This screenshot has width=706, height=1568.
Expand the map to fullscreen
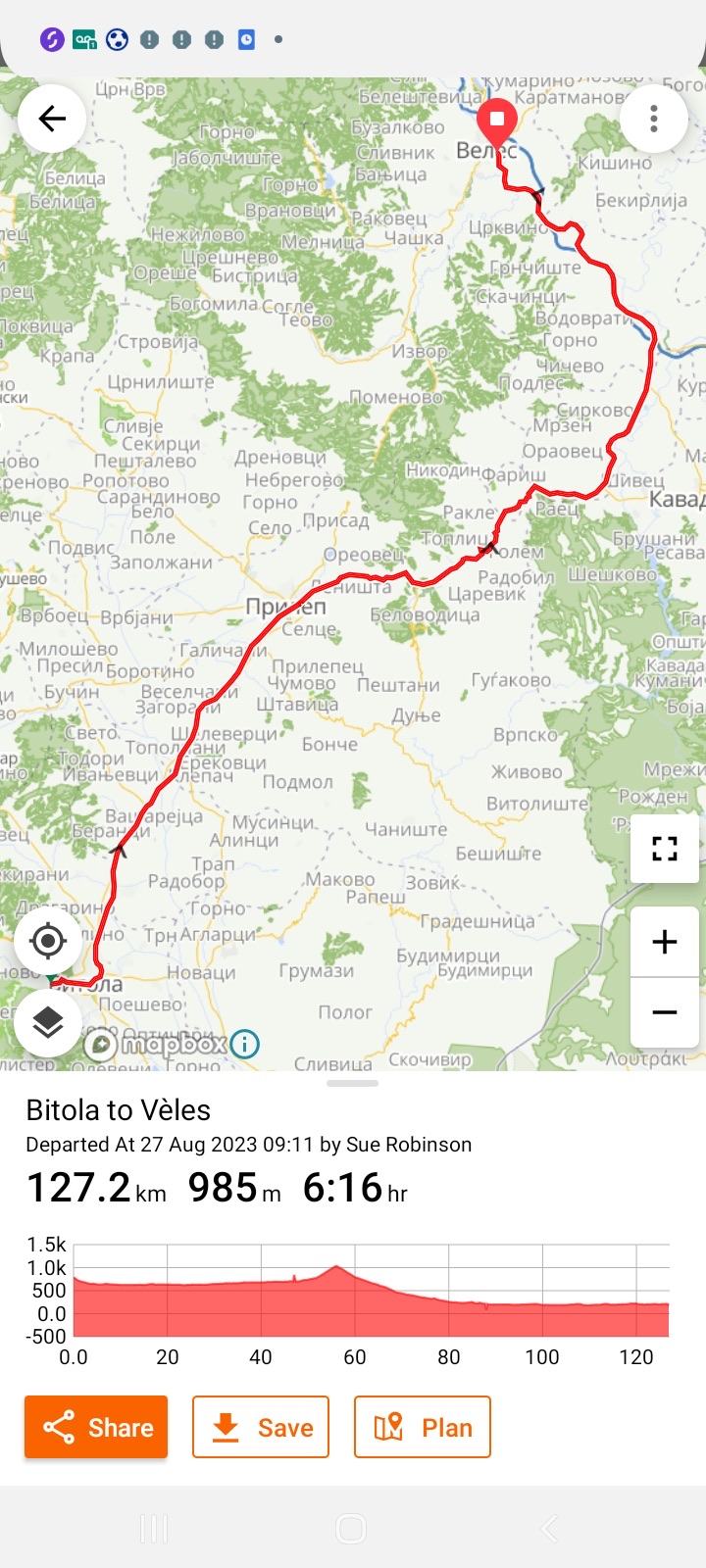665,849
